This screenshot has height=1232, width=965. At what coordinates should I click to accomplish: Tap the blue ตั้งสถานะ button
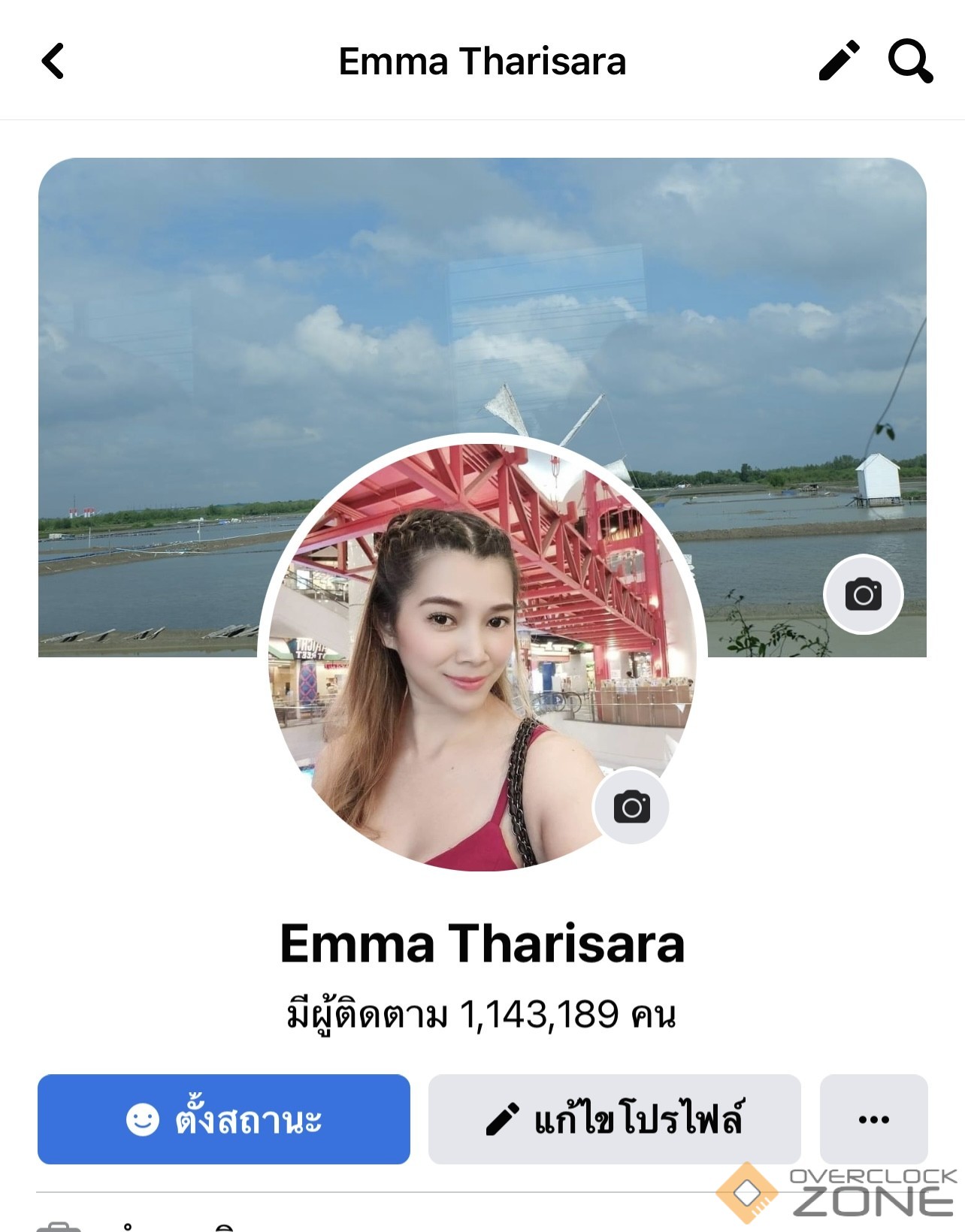point(224,1119)
